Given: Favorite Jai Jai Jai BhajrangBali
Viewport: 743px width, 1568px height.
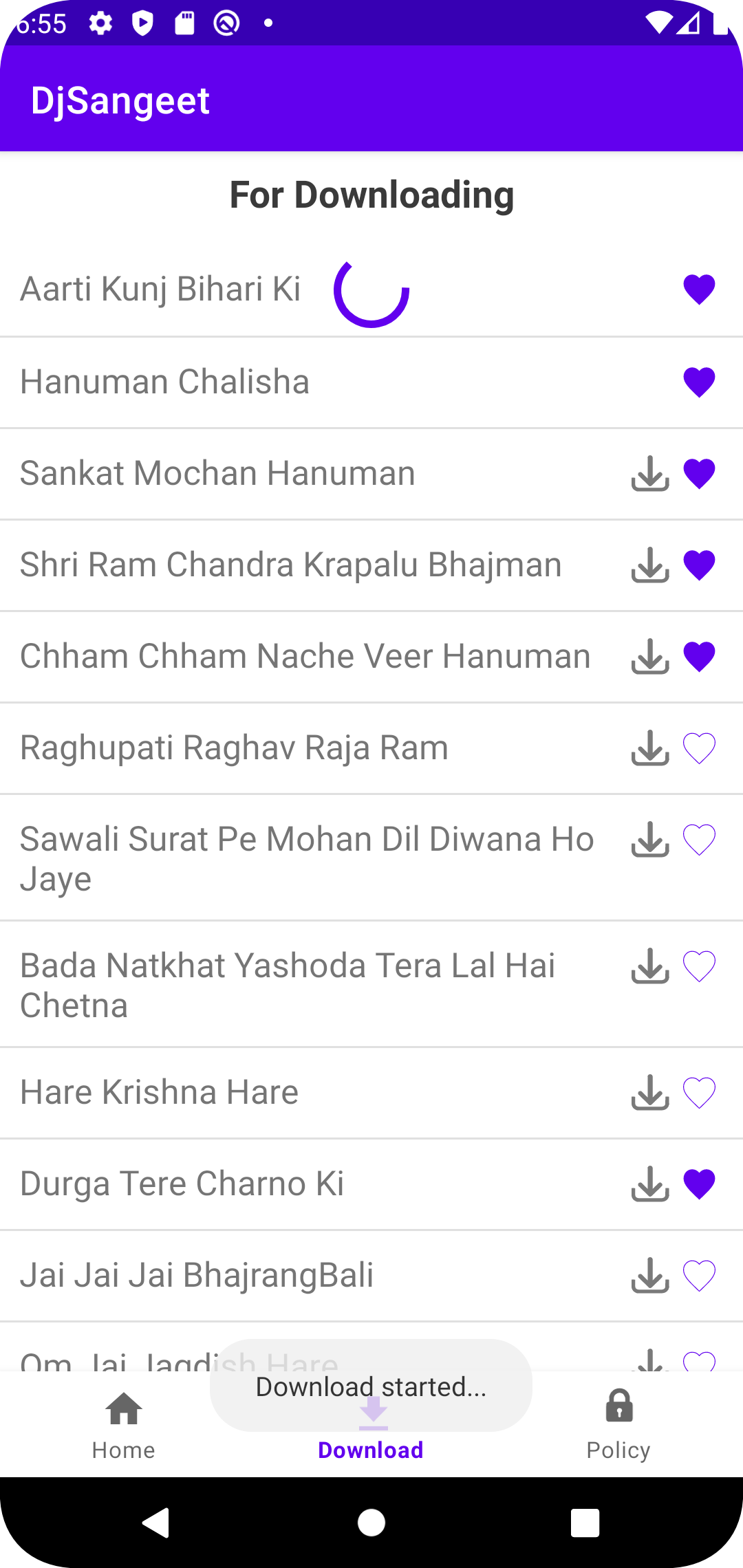Looking at the screenshot, I should [x=699, y=1276].
